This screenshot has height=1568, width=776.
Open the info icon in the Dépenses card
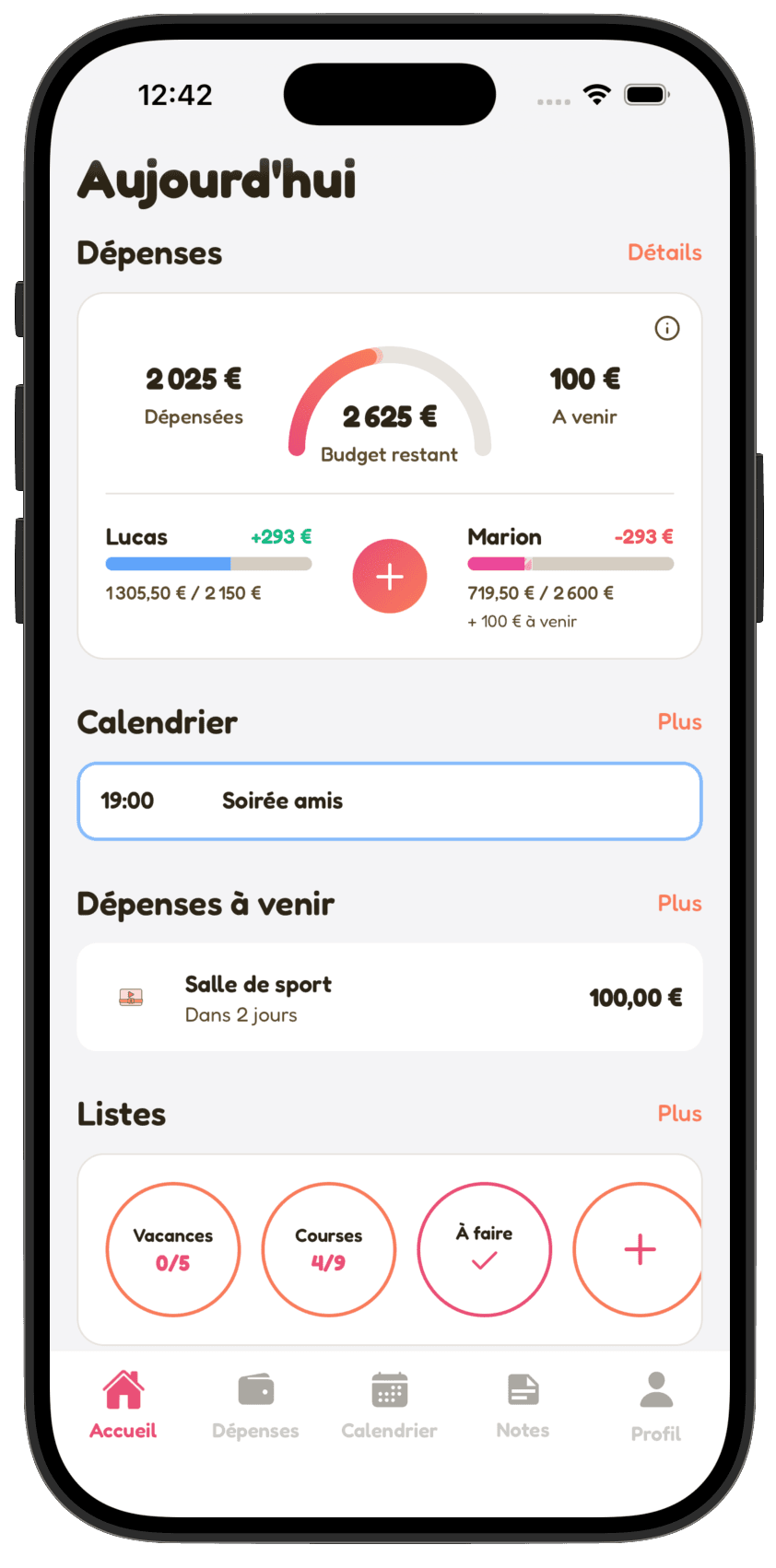coord(666,329)
